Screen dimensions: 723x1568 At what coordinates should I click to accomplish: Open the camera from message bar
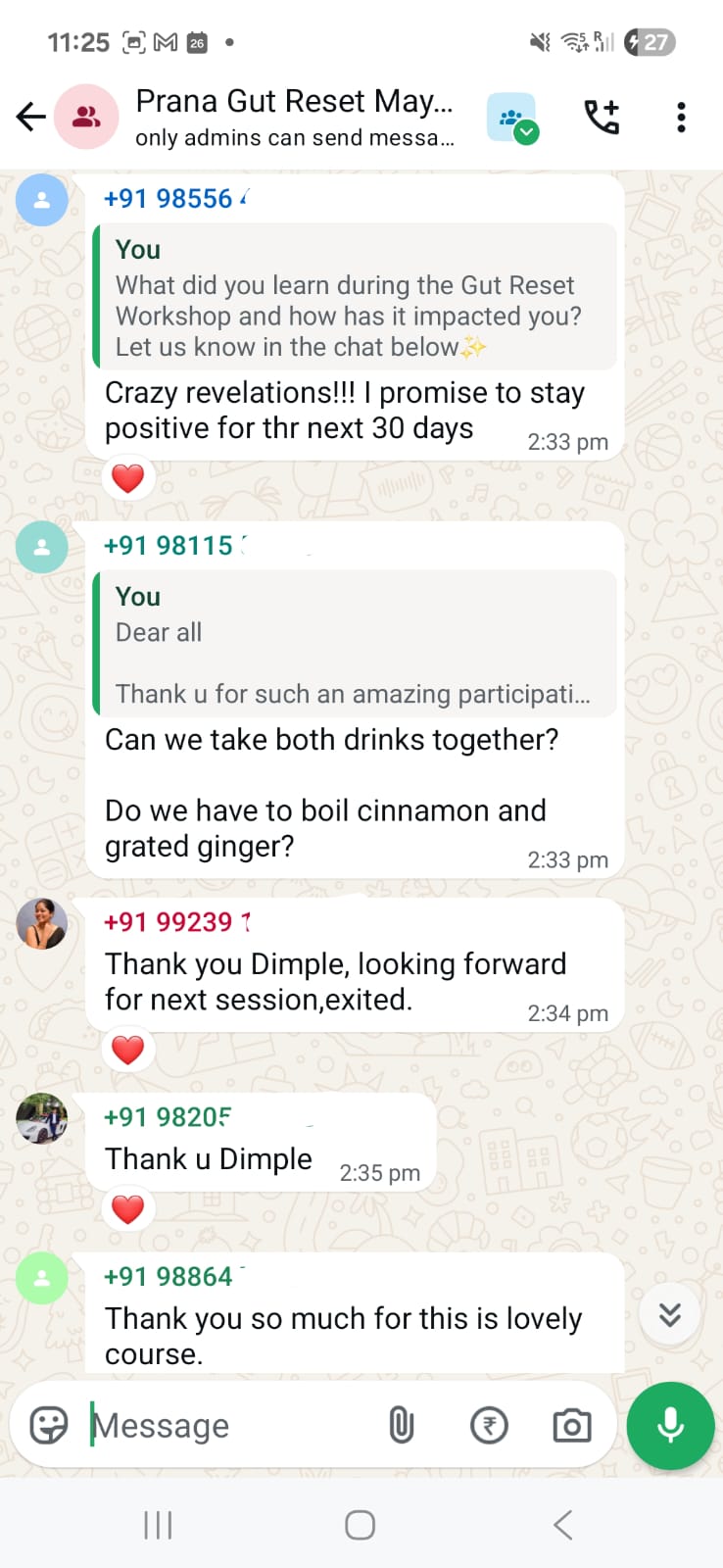571,1425
